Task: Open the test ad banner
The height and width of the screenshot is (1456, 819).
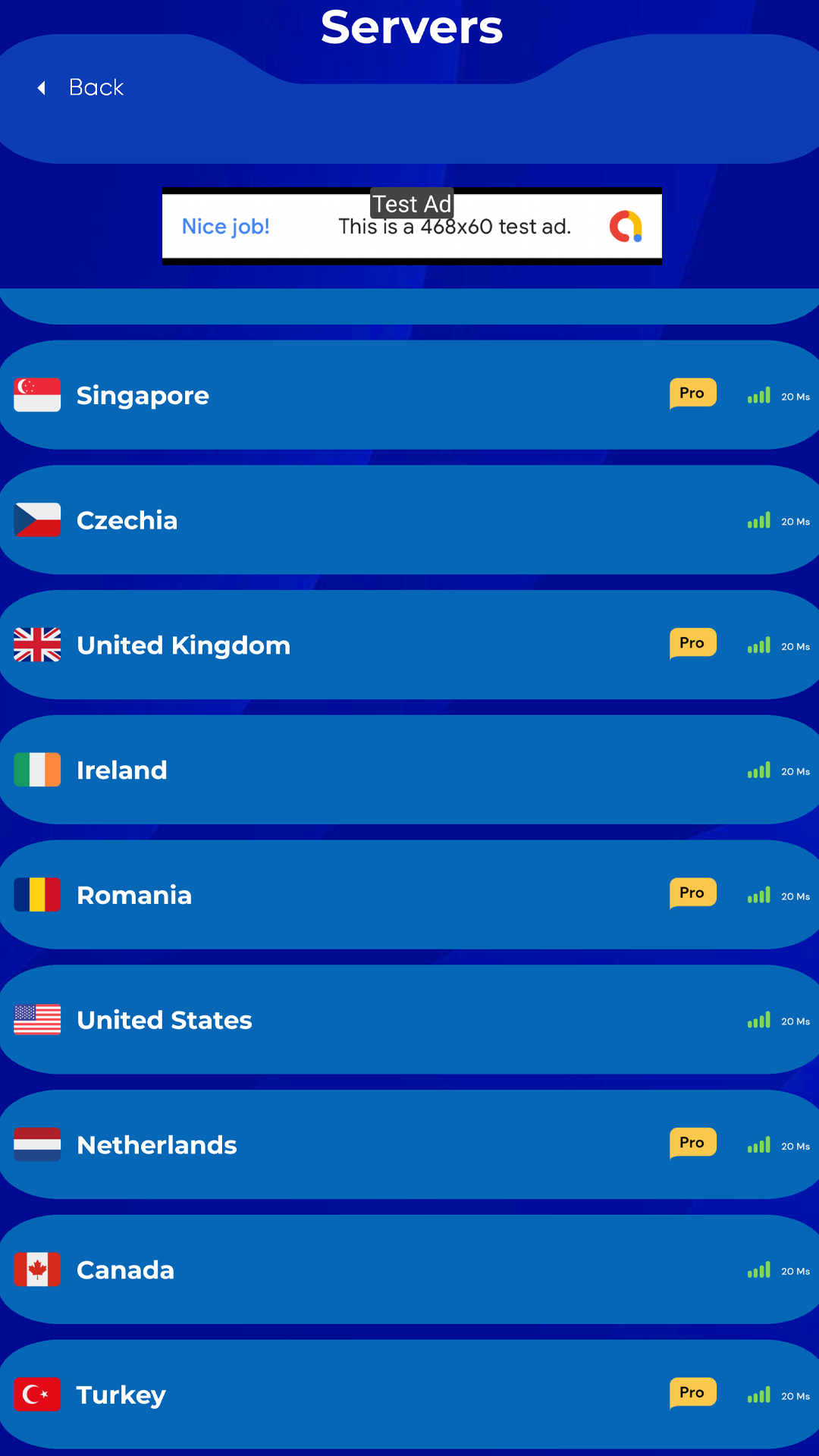Action: (x=412, y=226)
